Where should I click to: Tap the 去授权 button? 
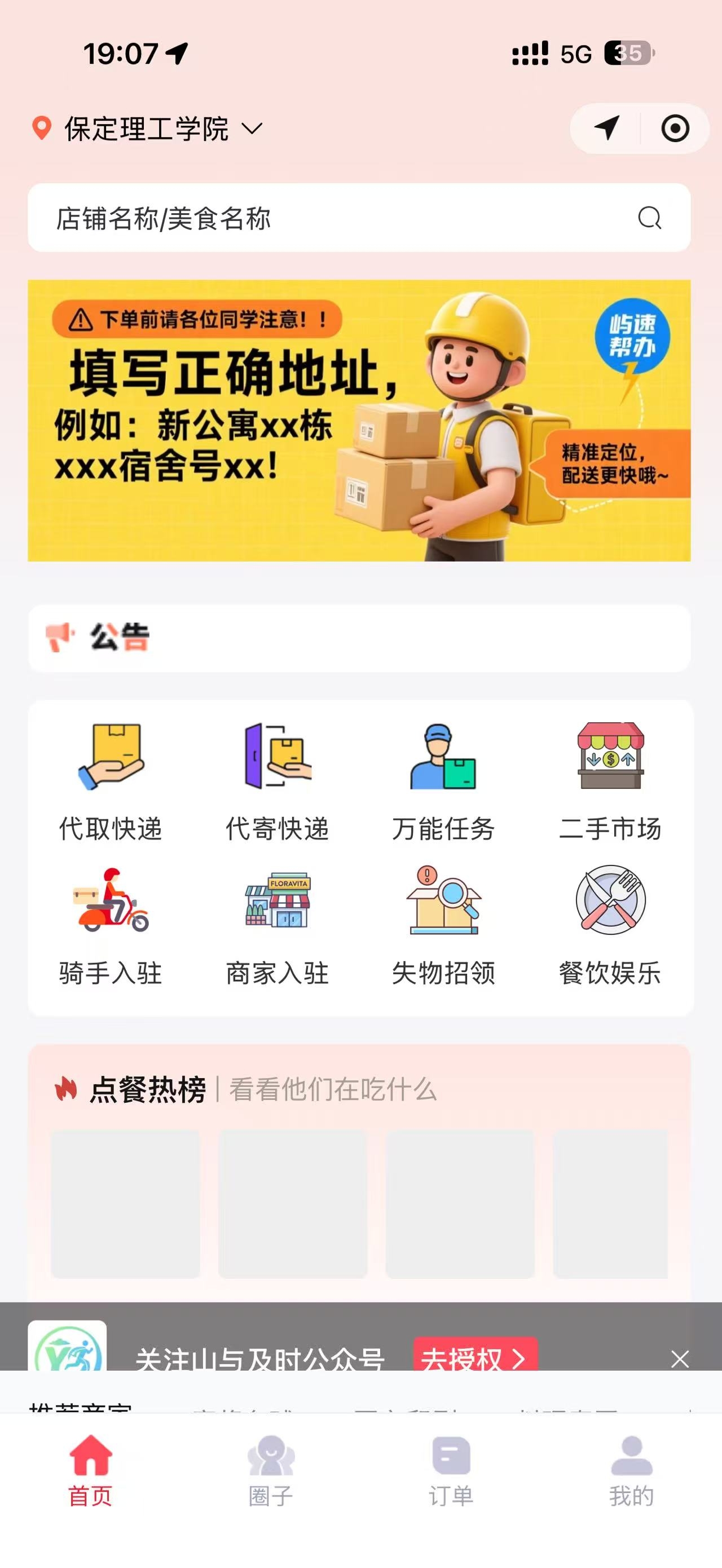pos(475,1357)
